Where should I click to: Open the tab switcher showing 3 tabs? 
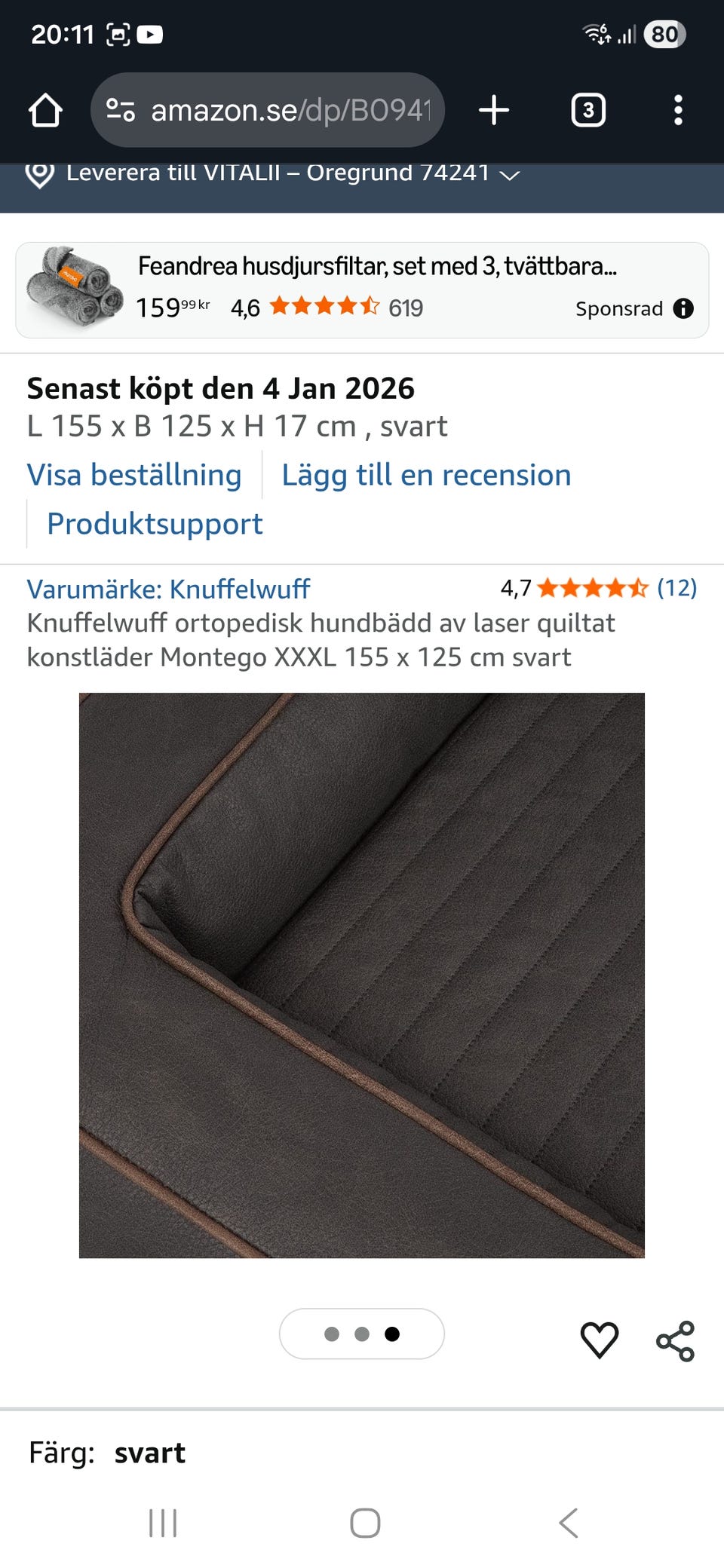(588, 110)
